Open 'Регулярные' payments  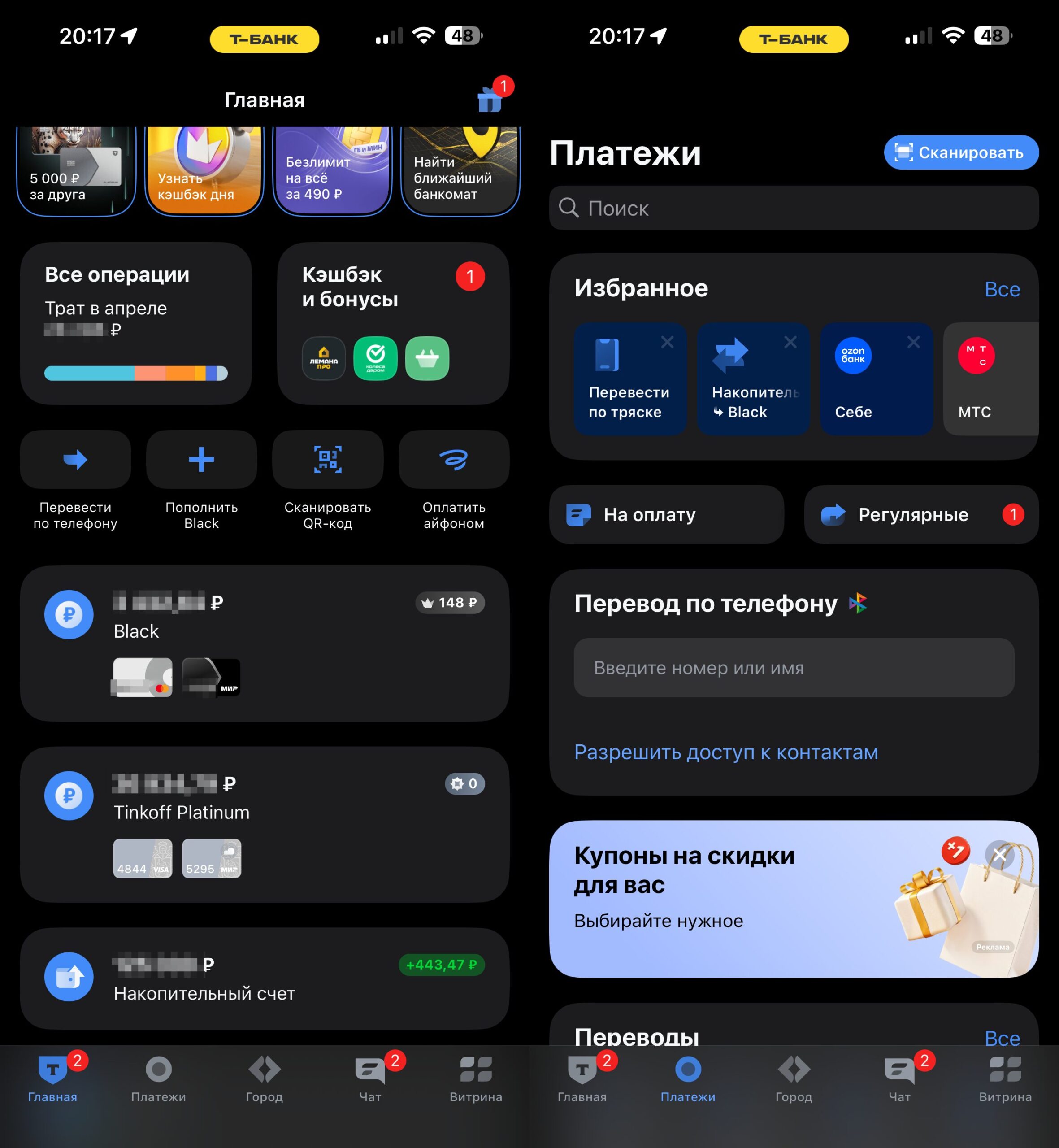(x=921, y=515)
